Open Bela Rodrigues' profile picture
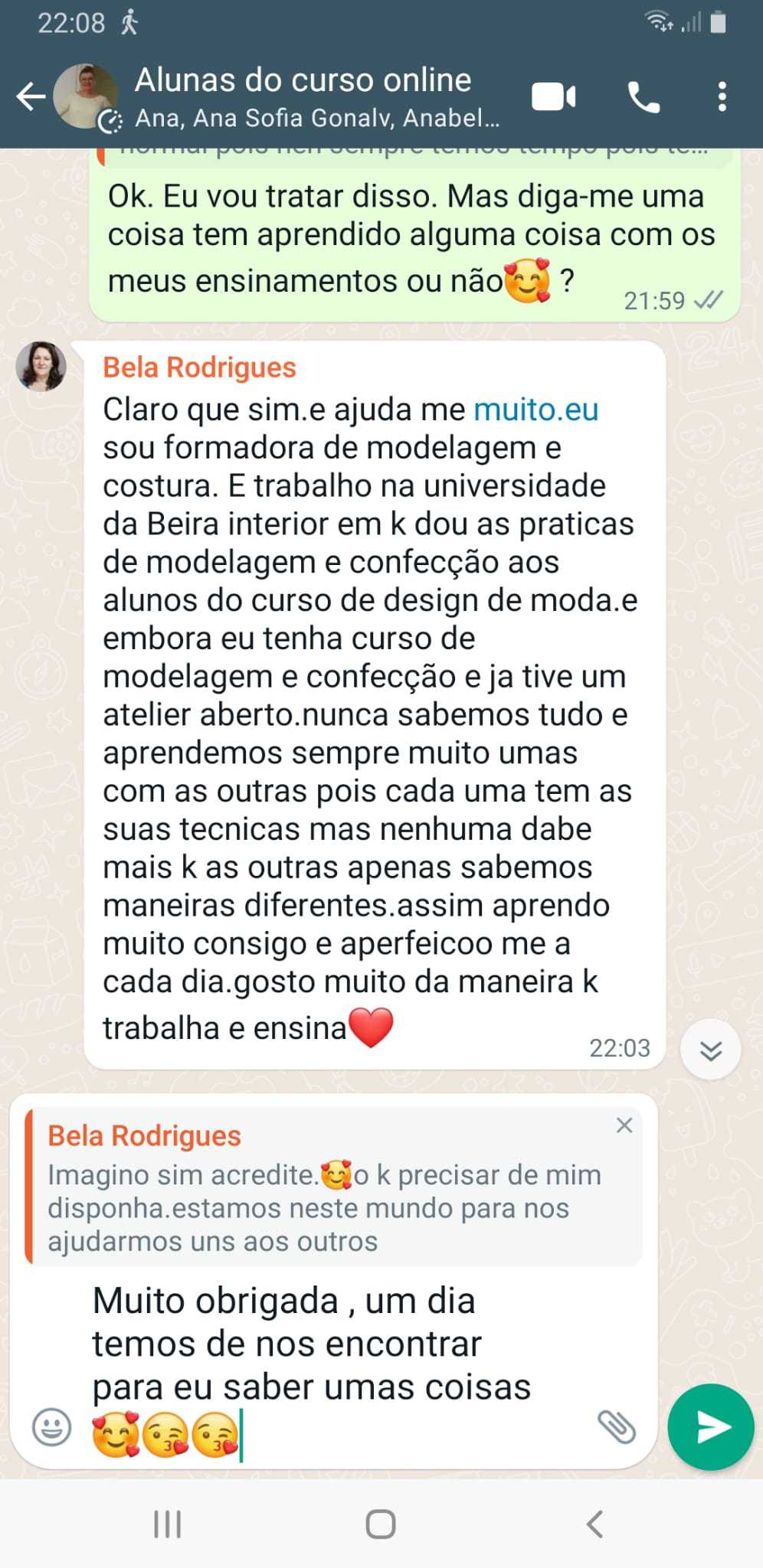 pyautogui.click(x=41, y=367)
